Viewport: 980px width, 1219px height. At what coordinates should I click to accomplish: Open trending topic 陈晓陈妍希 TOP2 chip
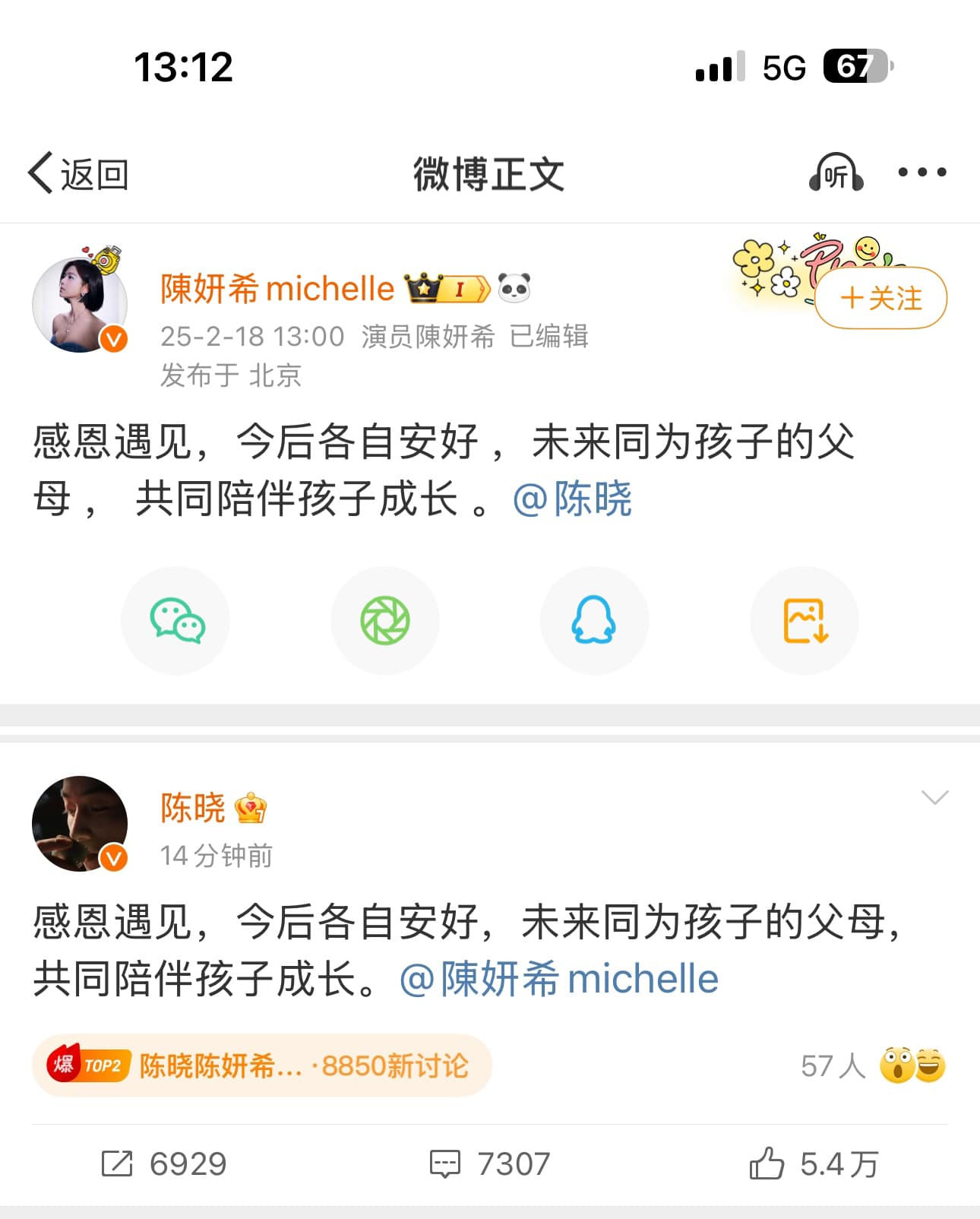[x=262, y=1065]
